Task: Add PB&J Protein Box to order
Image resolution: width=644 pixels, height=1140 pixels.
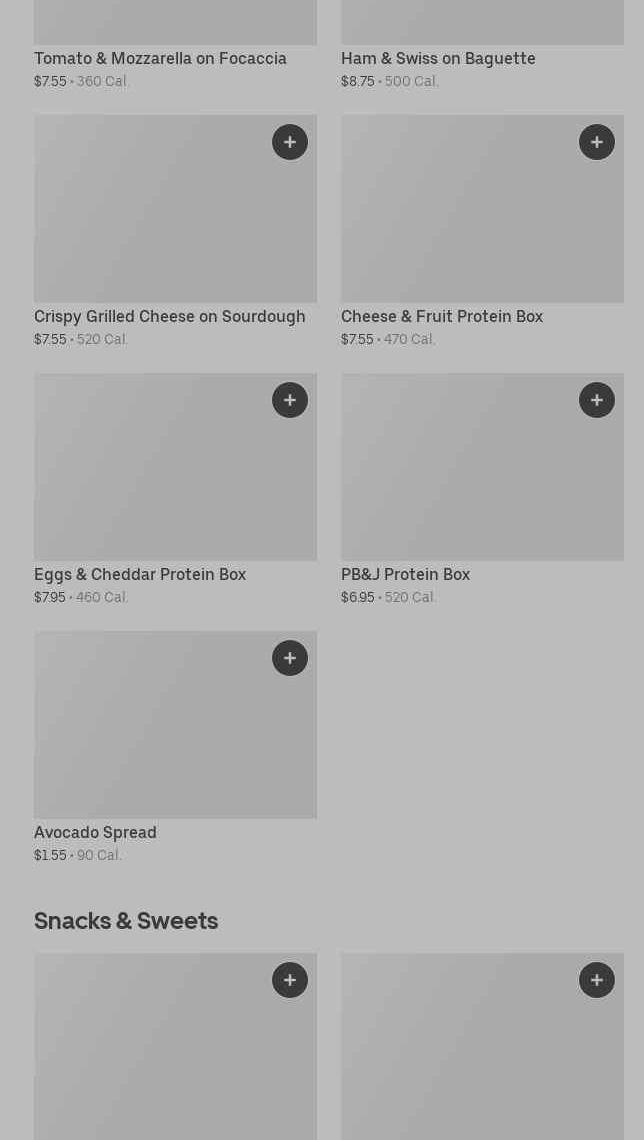Action: (x=597, y=400)
